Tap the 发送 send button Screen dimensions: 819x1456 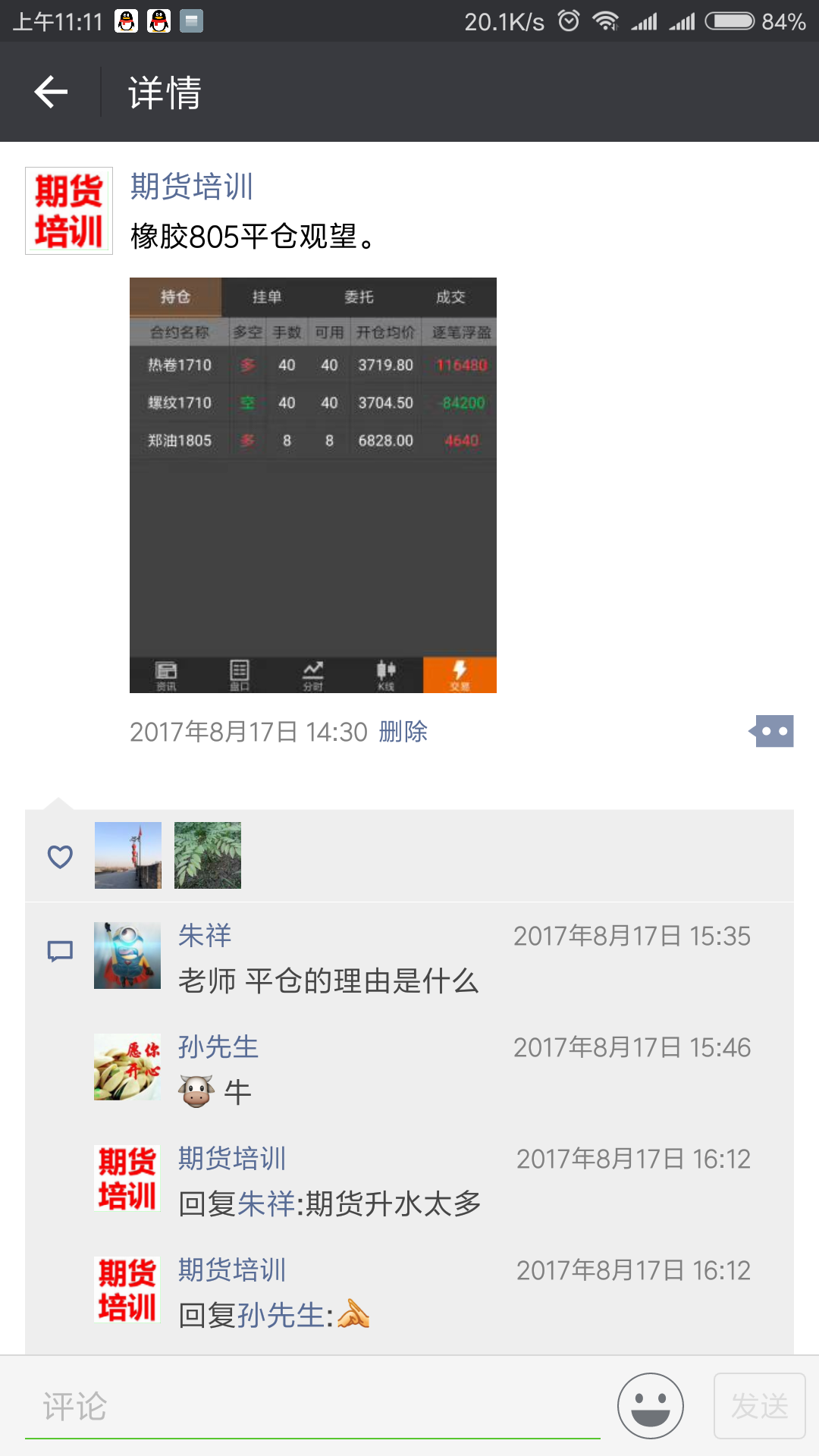tap(760, 1406)
